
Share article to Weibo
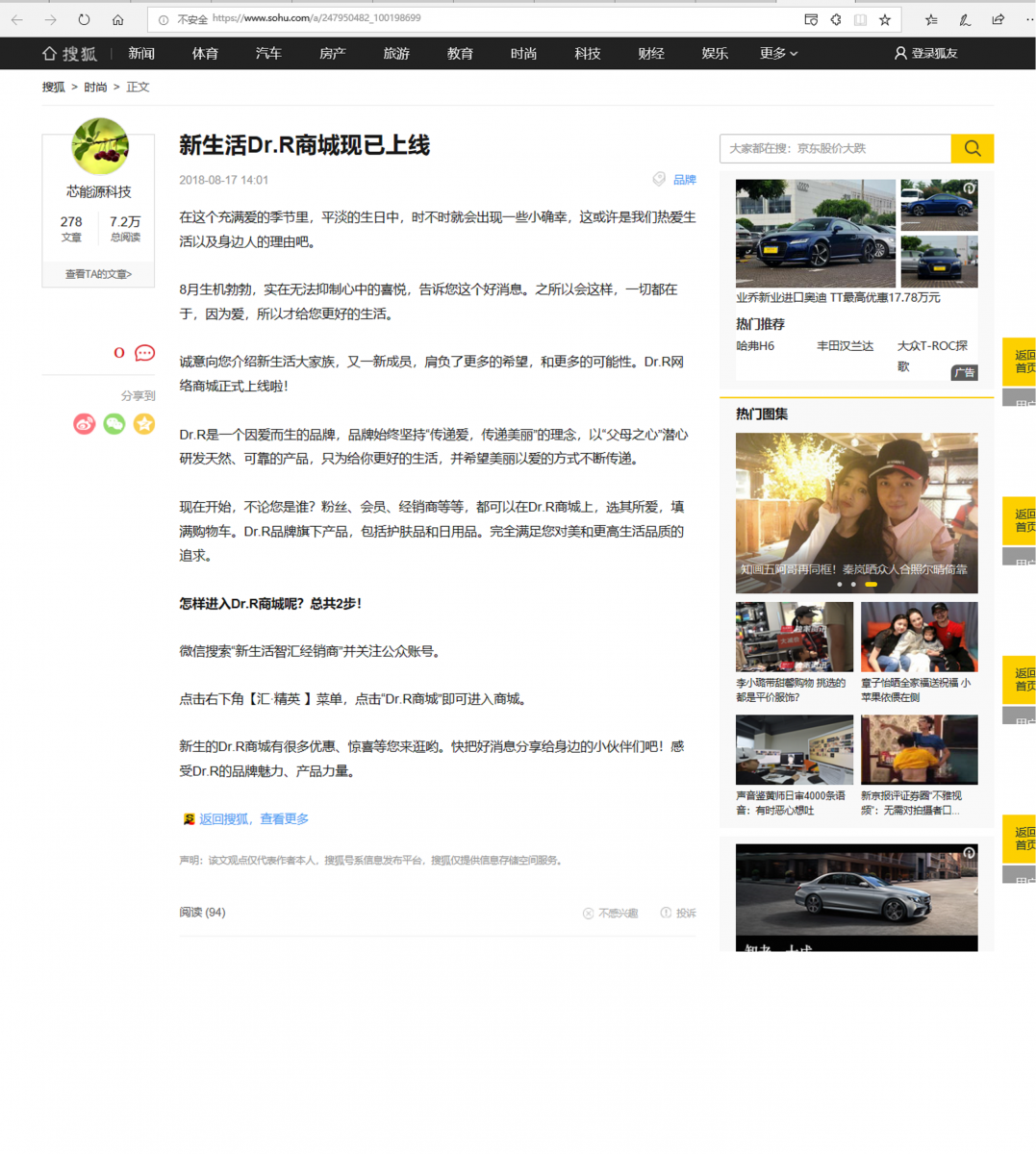tap(85, 424)
